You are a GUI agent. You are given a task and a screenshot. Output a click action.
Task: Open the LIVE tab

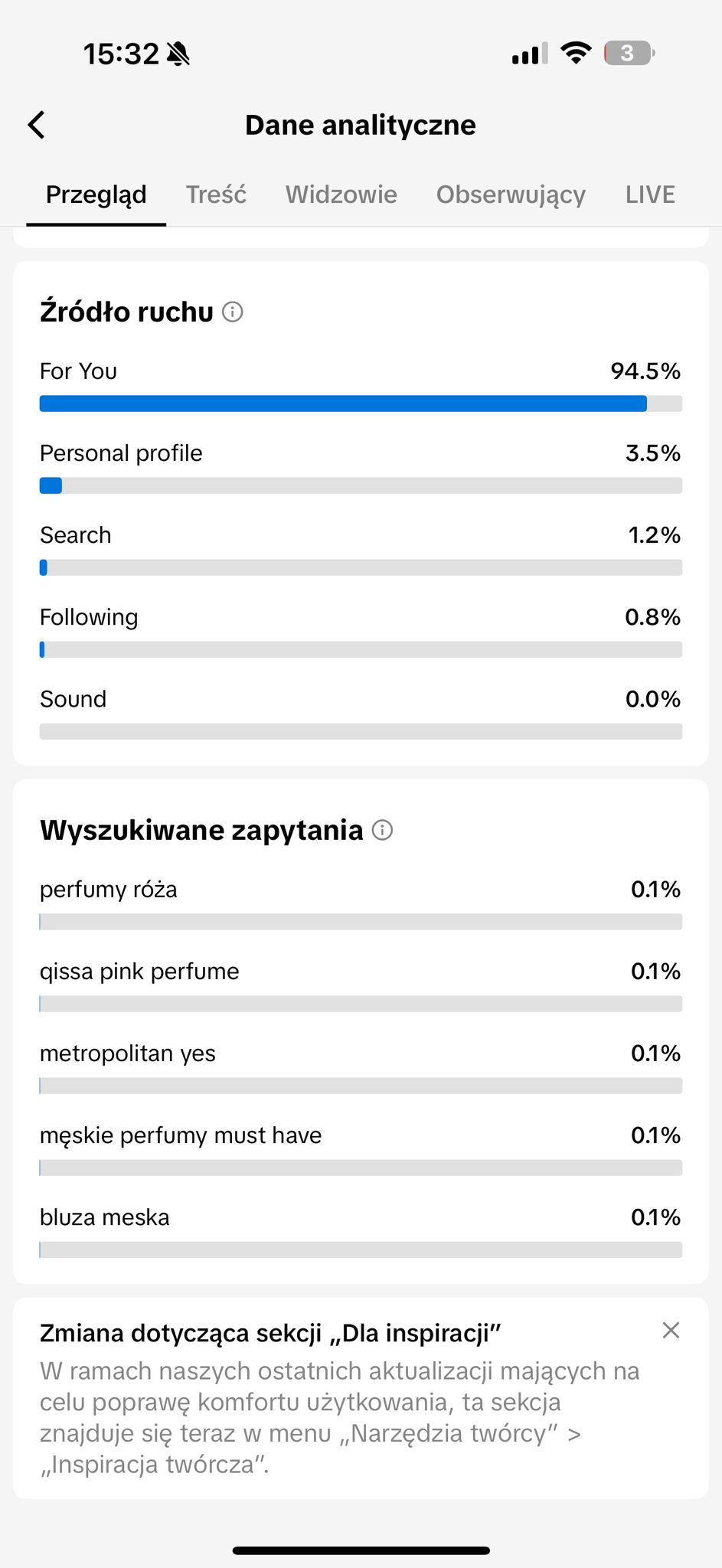click(x=650, y=194)
